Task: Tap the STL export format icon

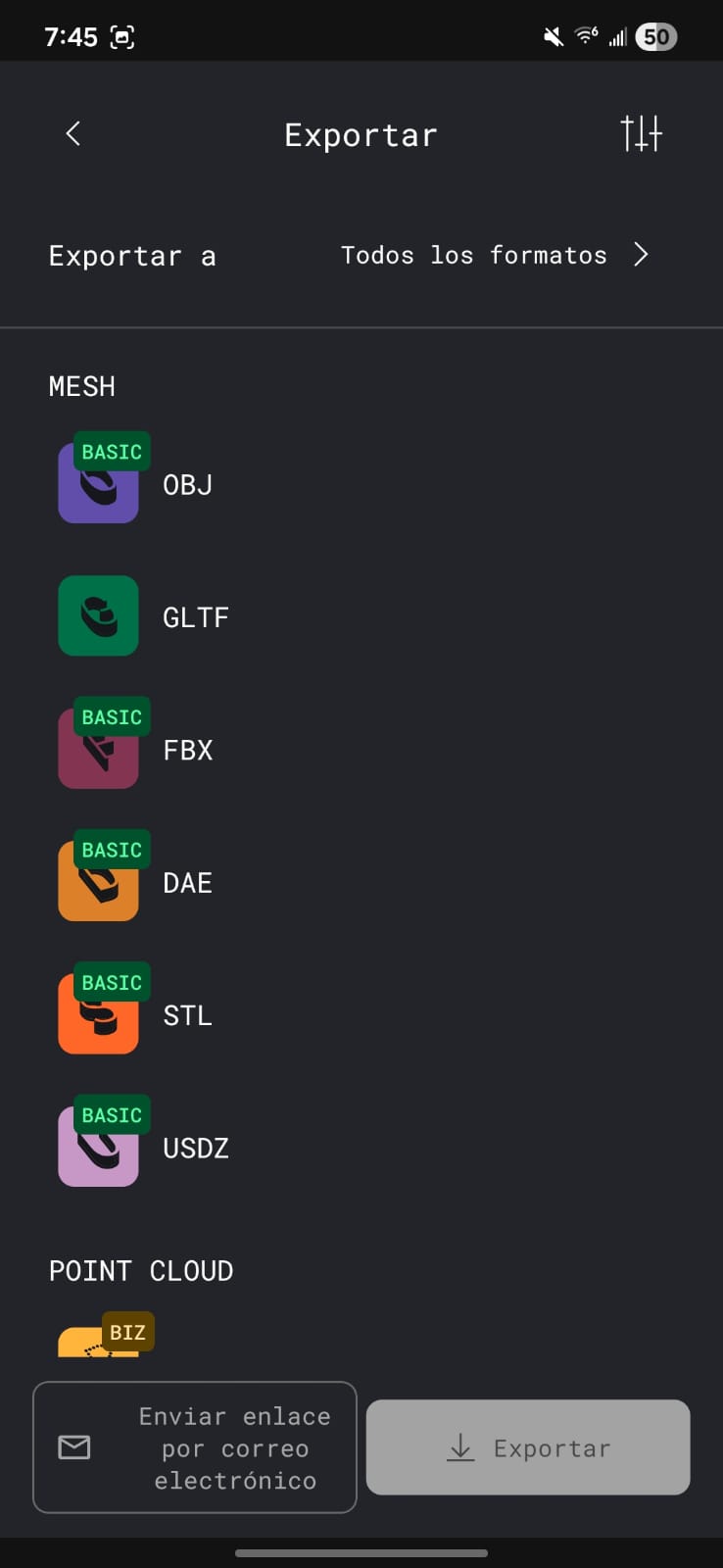Action: (x=99, y=1014)
